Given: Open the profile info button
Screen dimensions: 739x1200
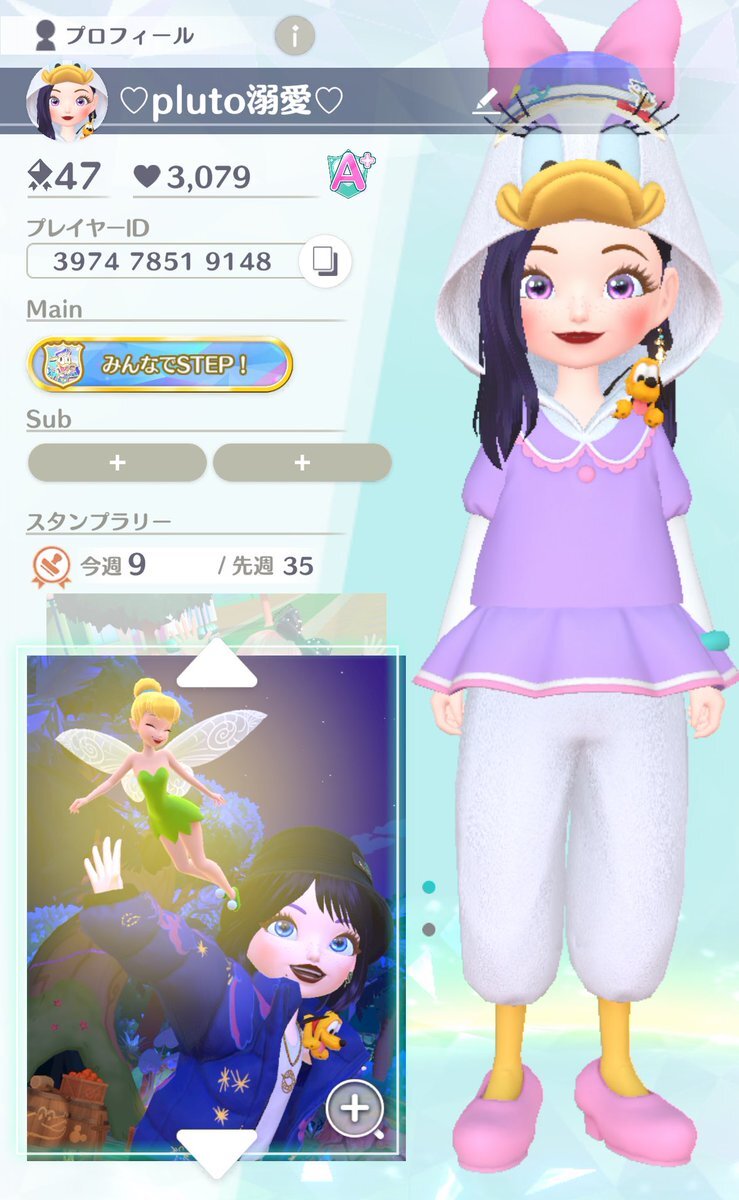Looking at the screenshot, I should coord(295,37).
